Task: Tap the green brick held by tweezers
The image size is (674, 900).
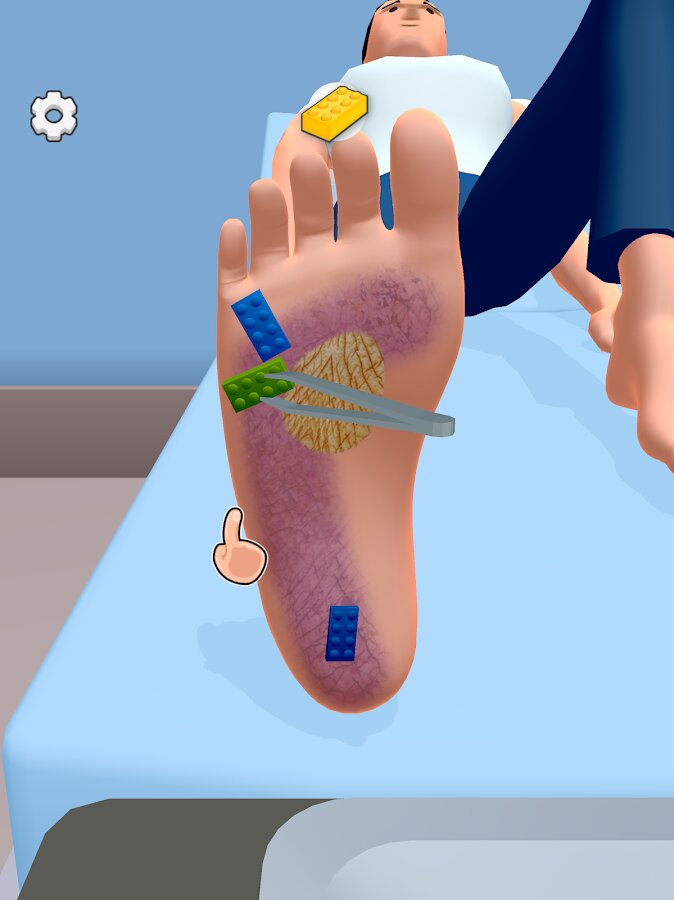Action: pyautogui.click(x=254, y=385)
